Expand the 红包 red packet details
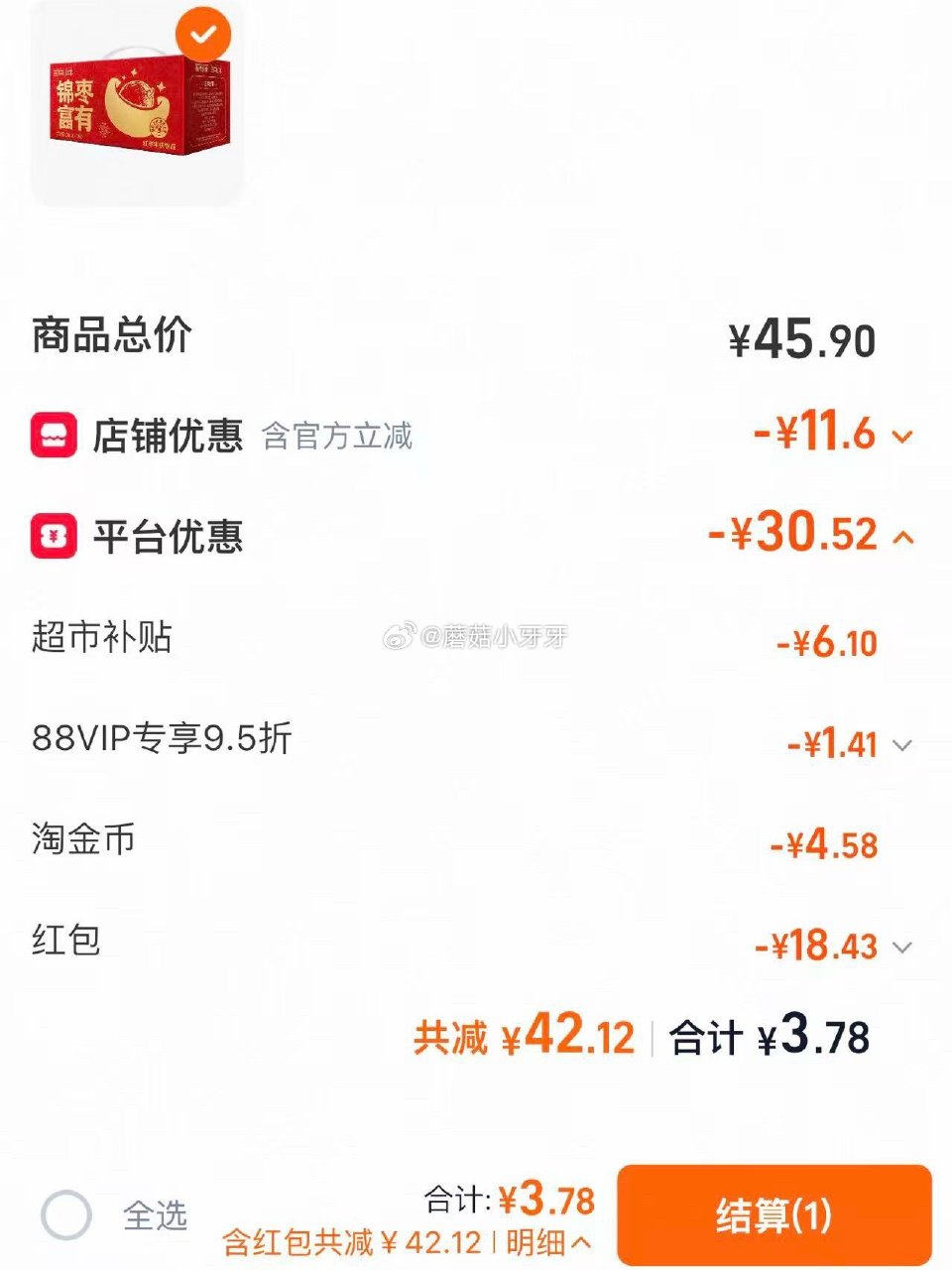The image size is (952, 1270). (900, 947)
